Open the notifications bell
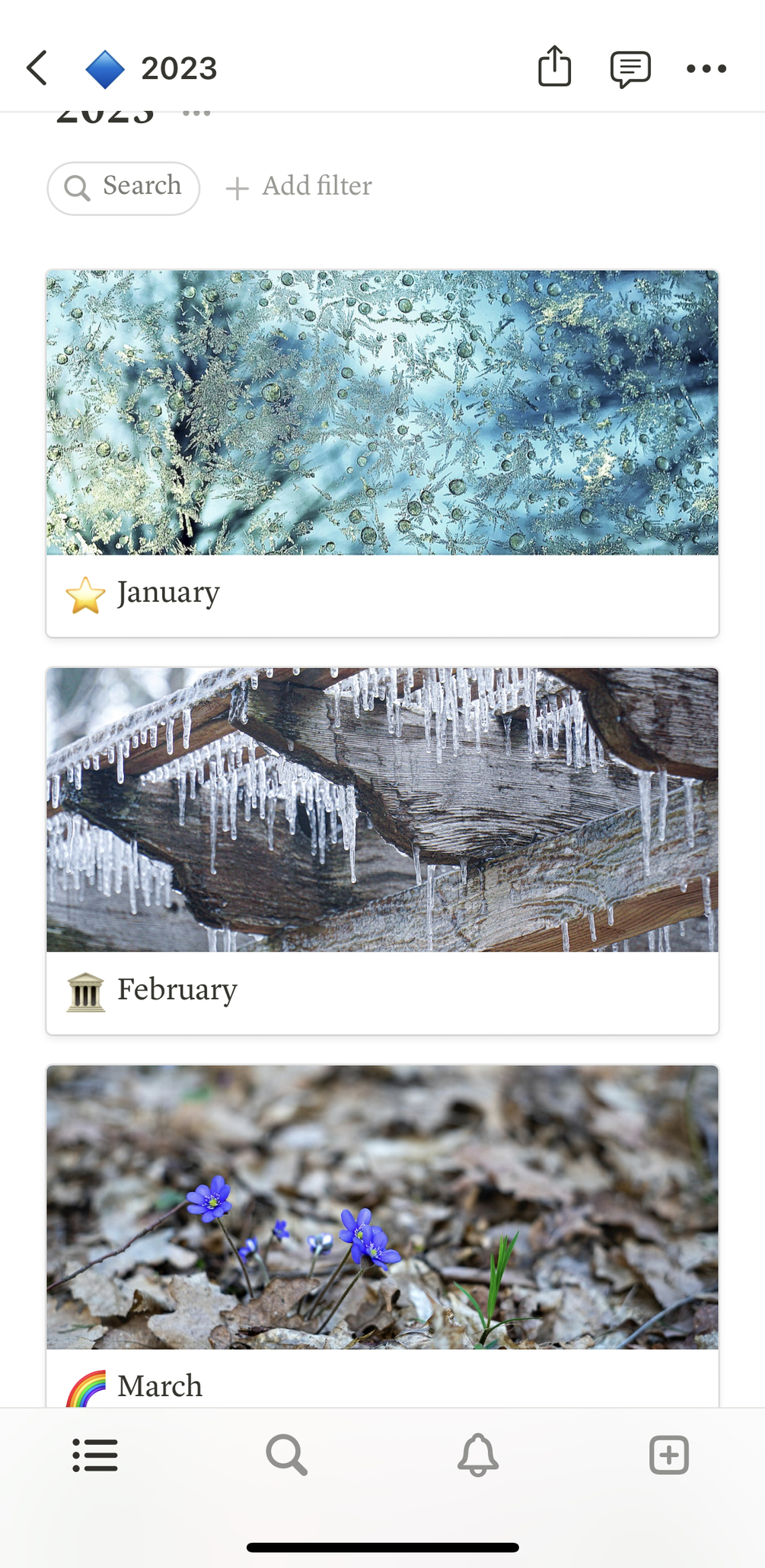The image size is (765, 1568). (x=478, y=1455)
